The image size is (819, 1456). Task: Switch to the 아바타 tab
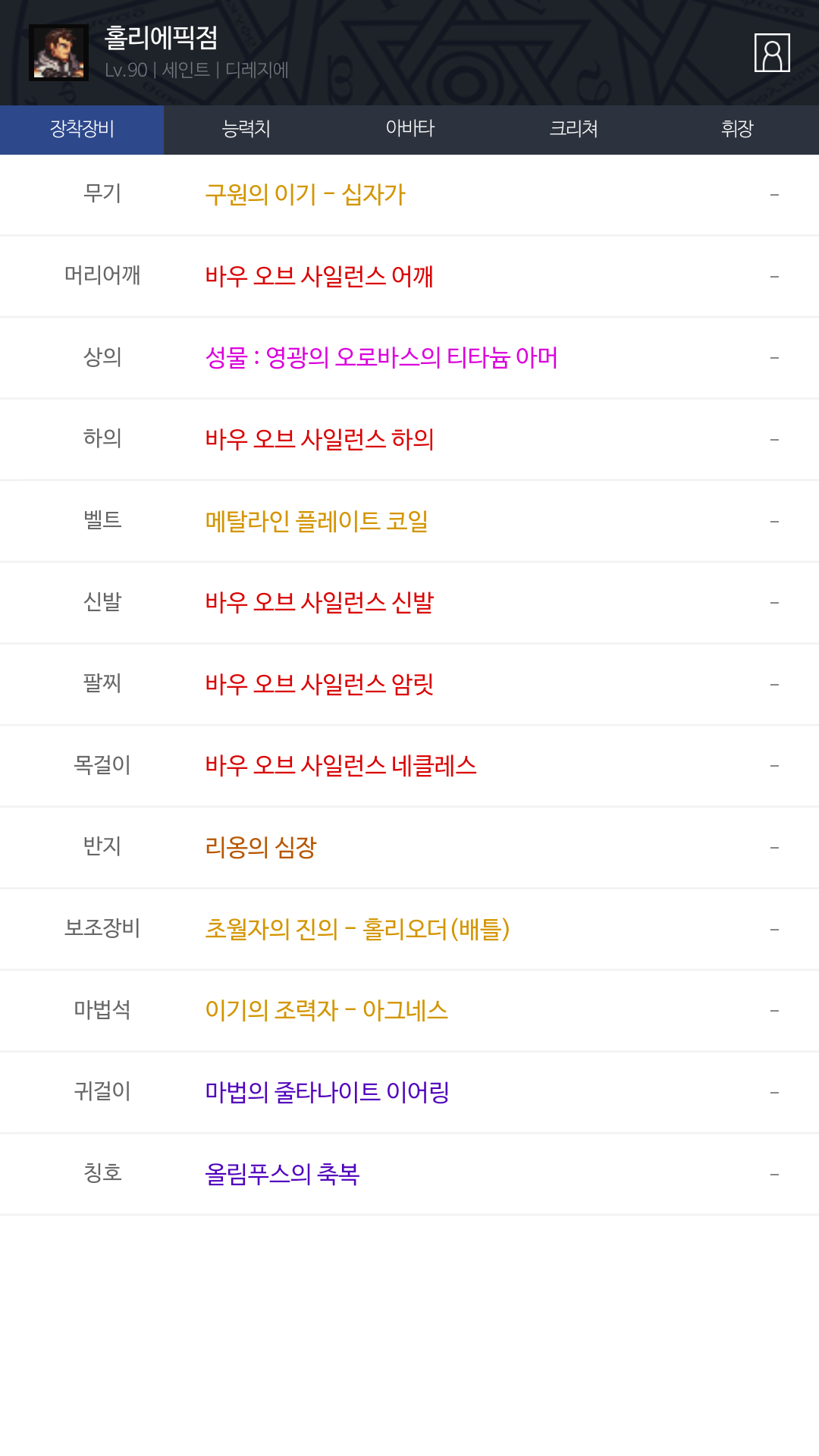[409, 130]
